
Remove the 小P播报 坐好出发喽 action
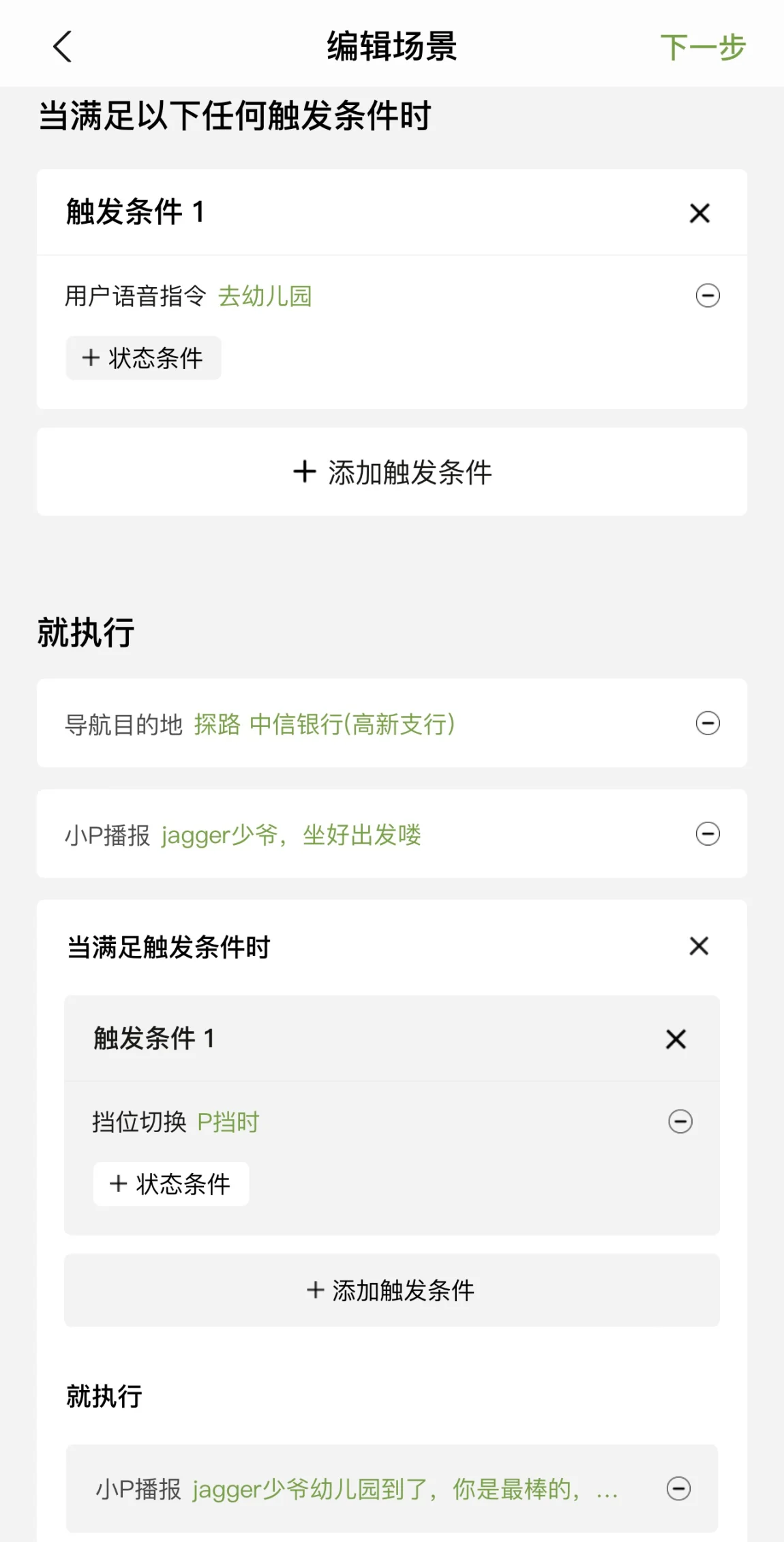(x=708, y=833)
